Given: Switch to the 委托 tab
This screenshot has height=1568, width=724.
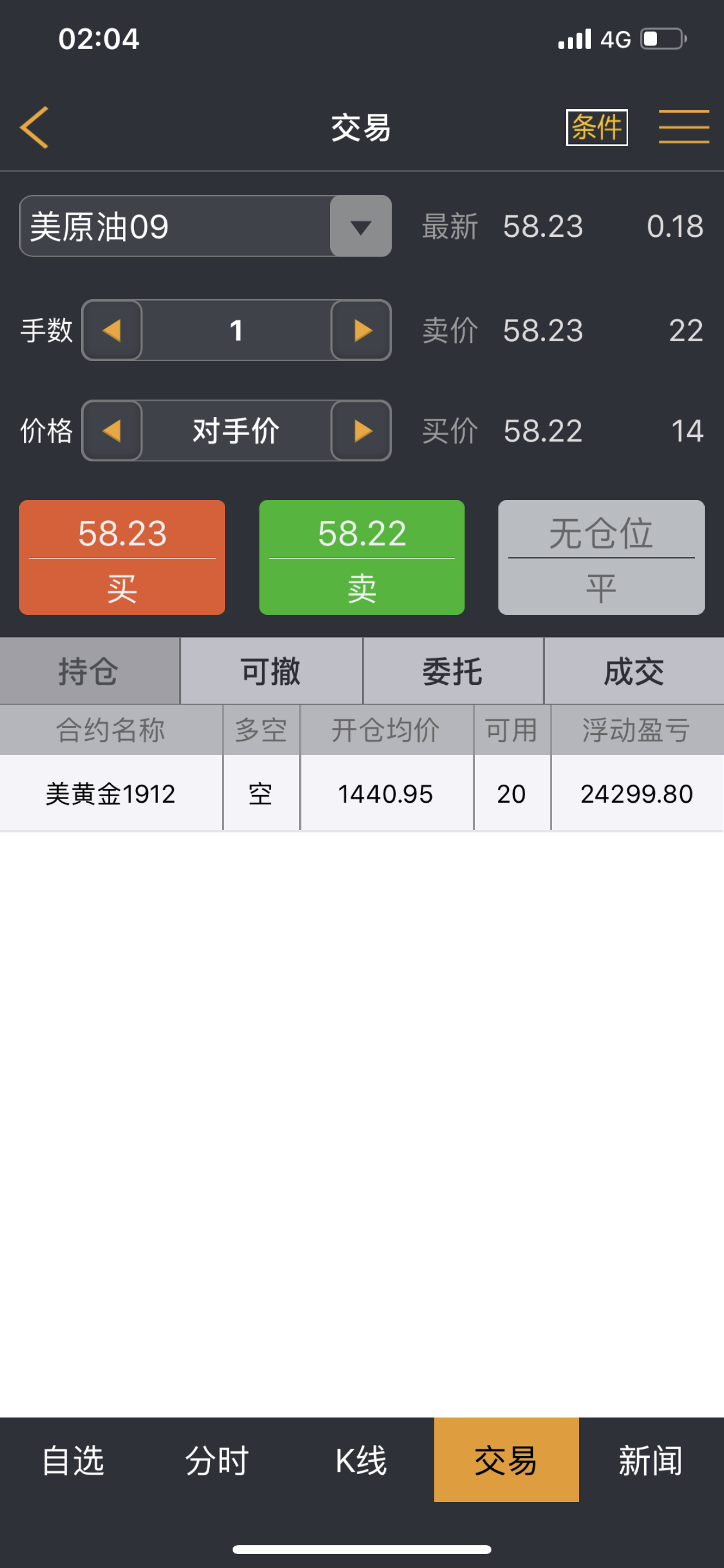Looking at the screenshot, I should (453, 671).
